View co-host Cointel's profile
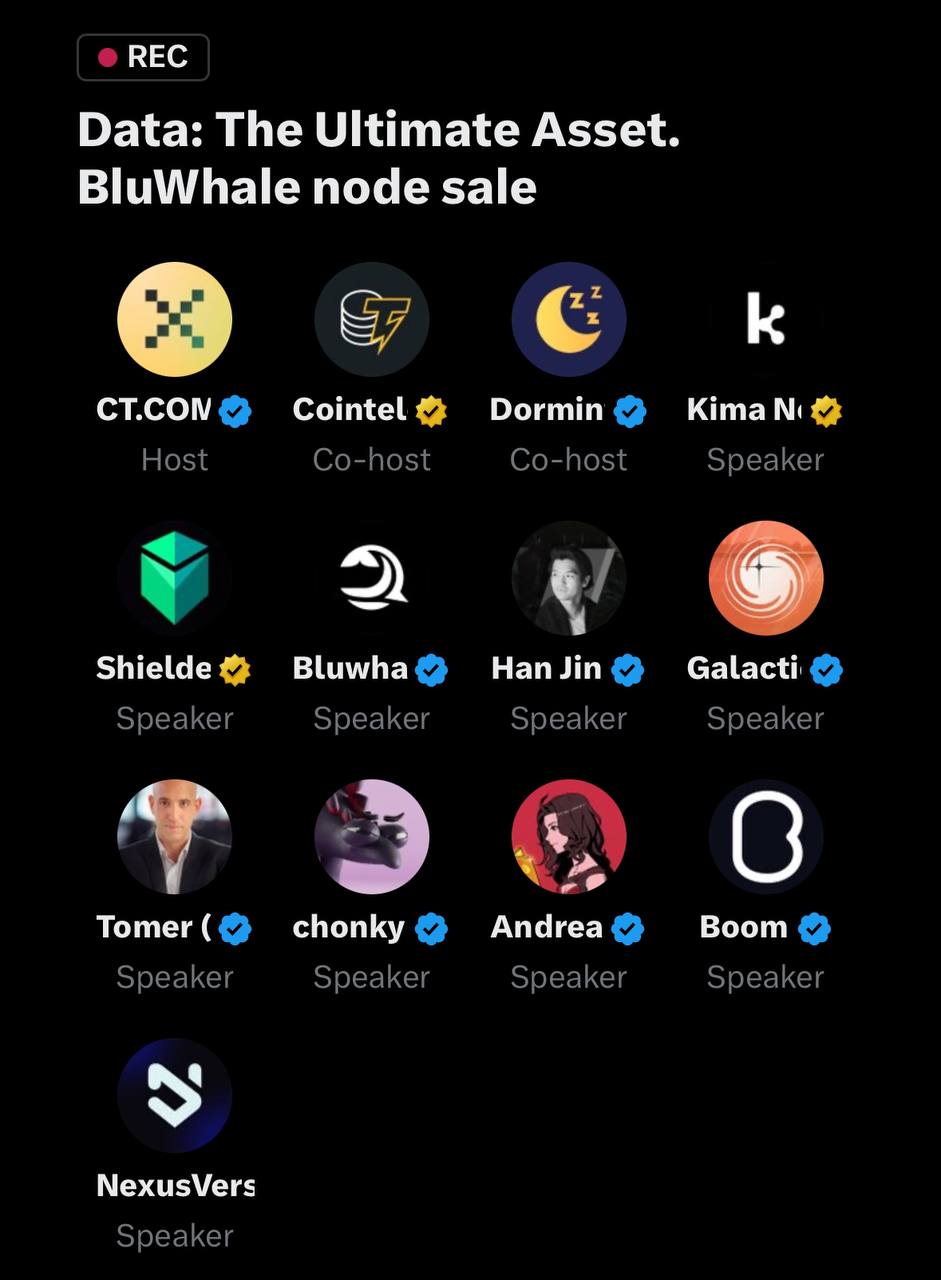Screen dimensions: 941x1280 click(x=371, y=319)
